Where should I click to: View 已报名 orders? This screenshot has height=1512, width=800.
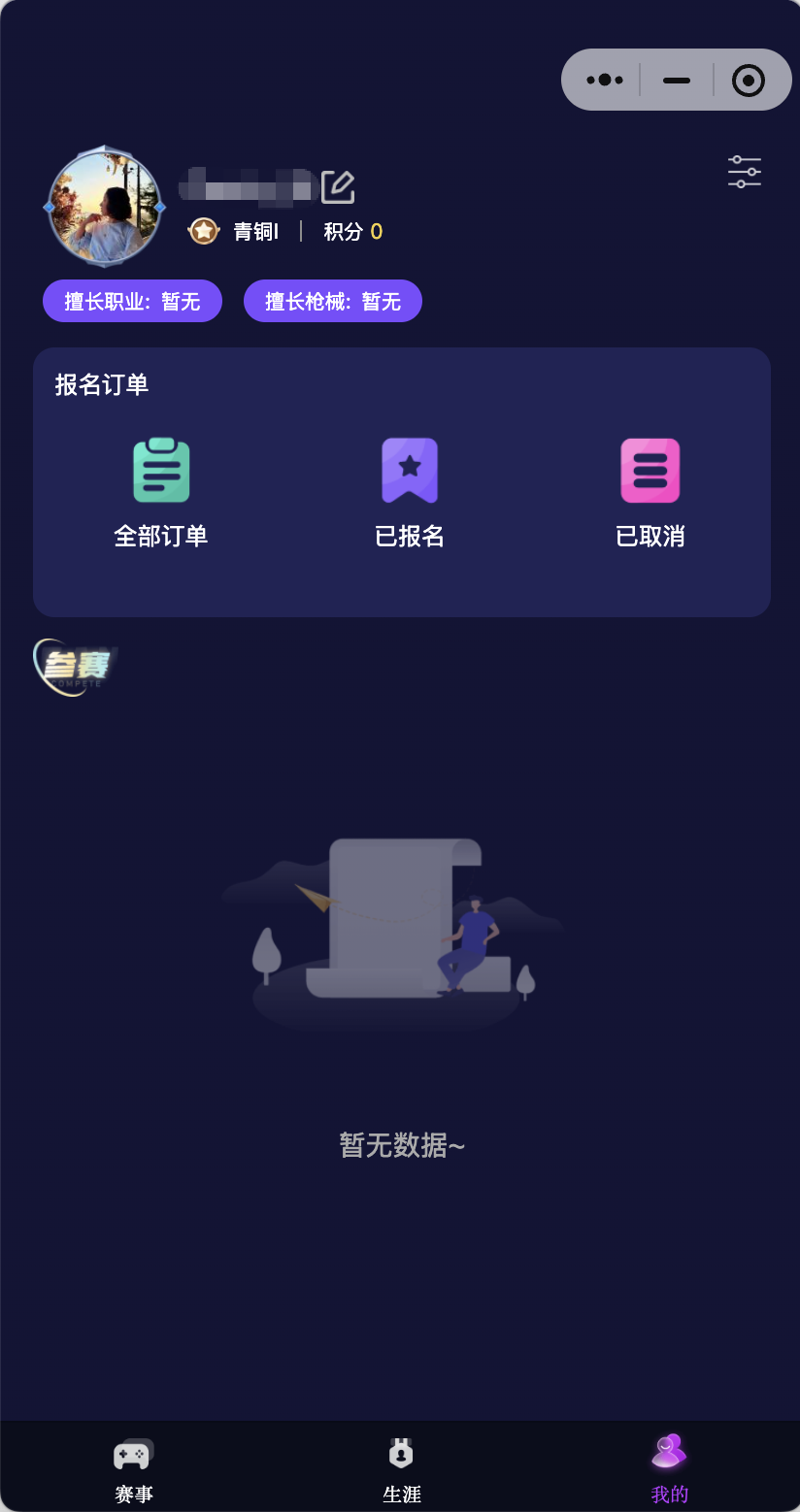(410, 493)
